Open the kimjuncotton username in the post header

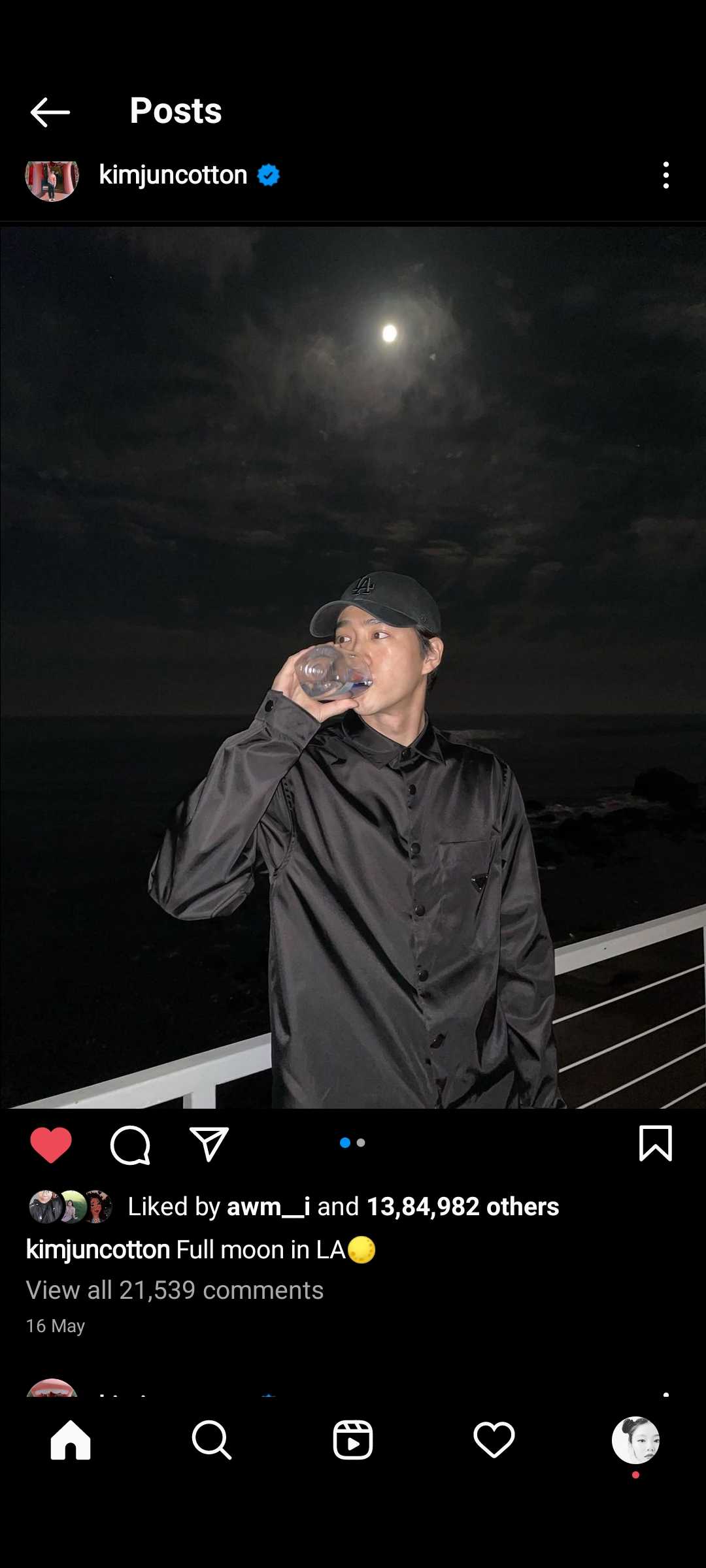(173, 175)
